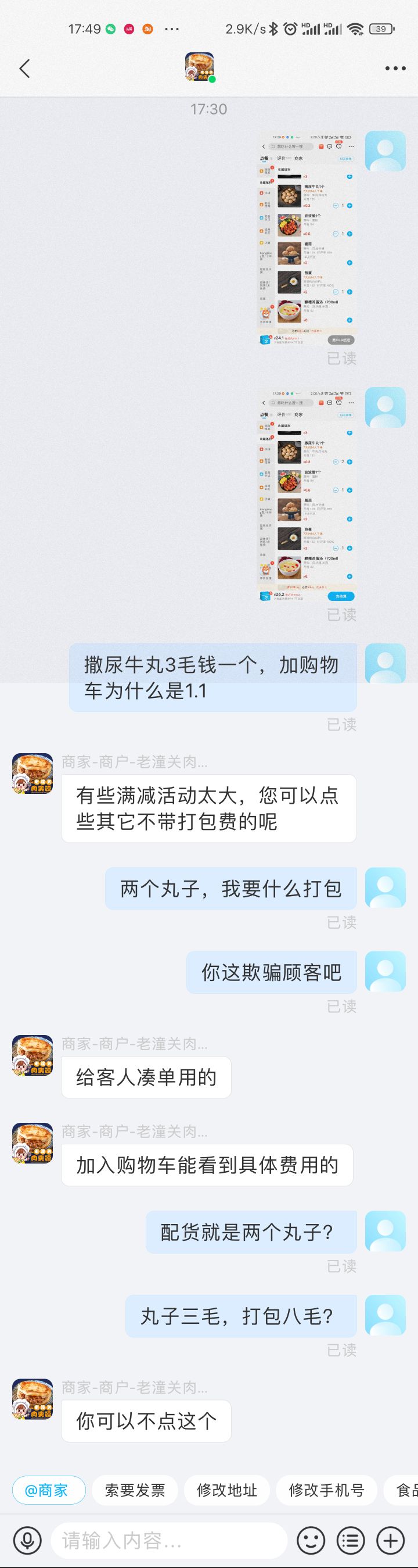
Task: Open the quick replies list icon
Action: tap(351, 1541)
